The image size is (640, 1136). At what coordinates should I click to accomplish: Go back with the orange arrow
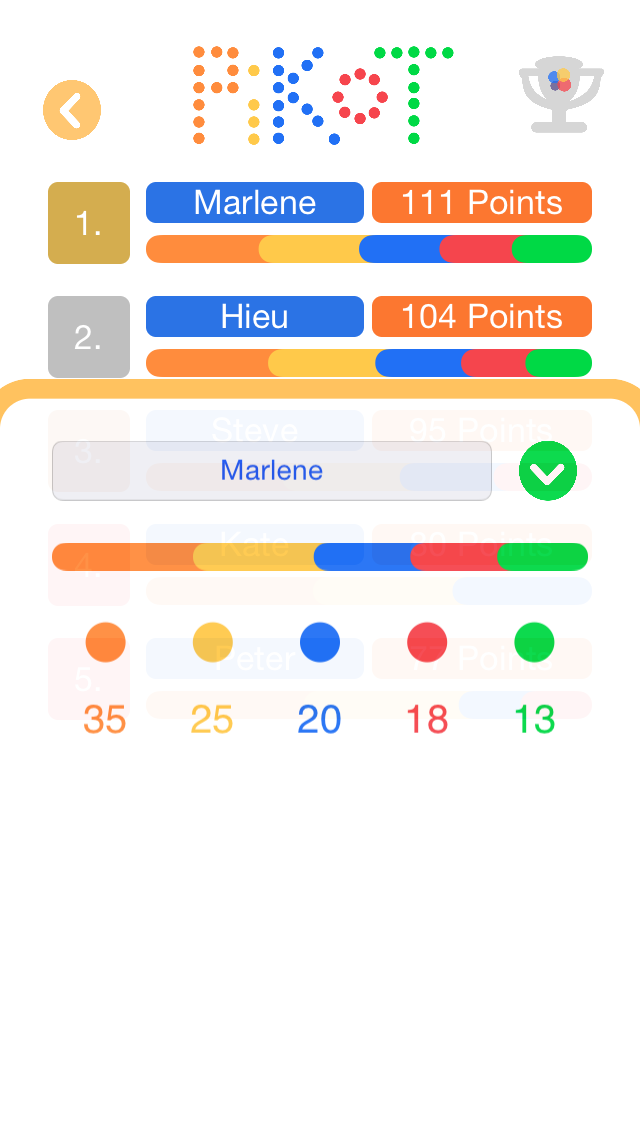(72, 110)
